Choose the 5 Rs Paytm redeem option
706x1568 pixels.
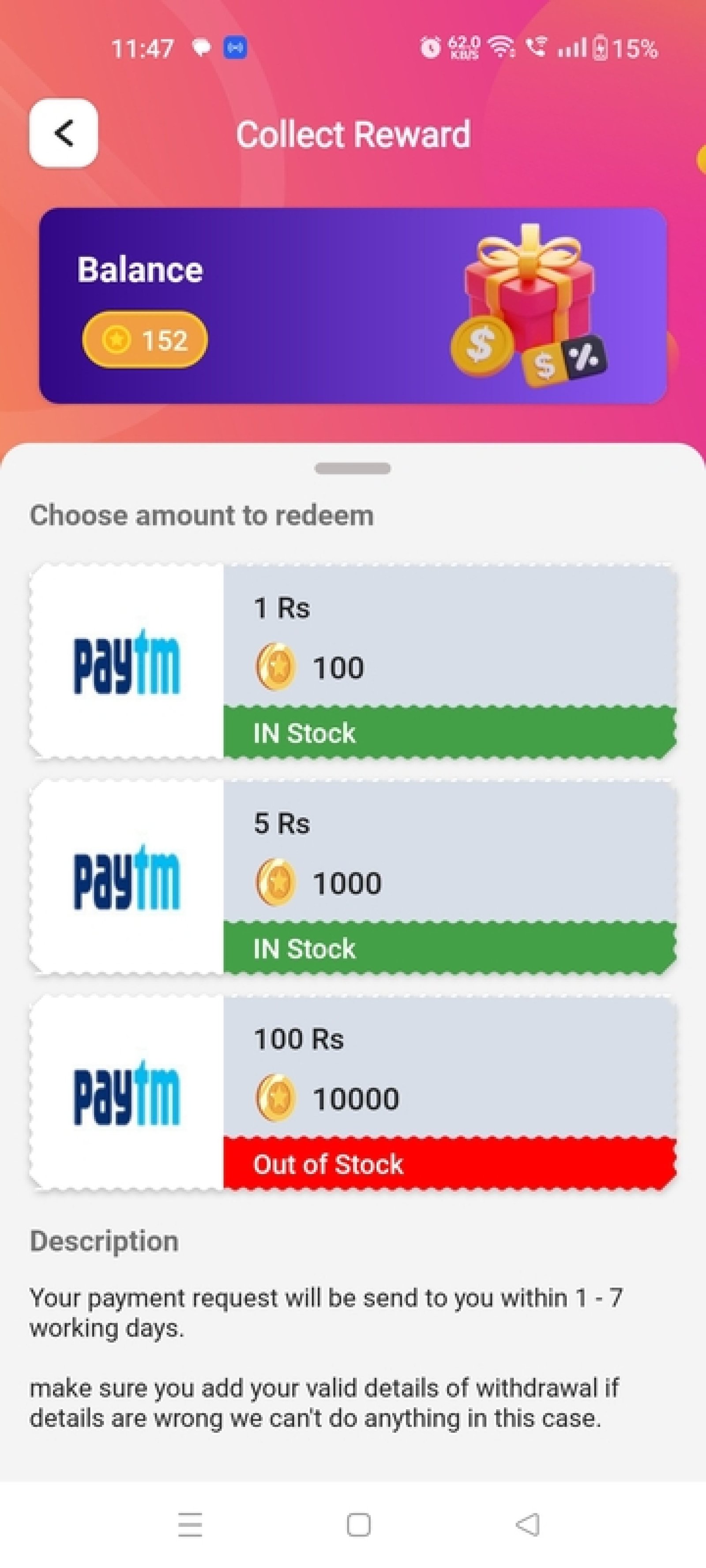353,877
